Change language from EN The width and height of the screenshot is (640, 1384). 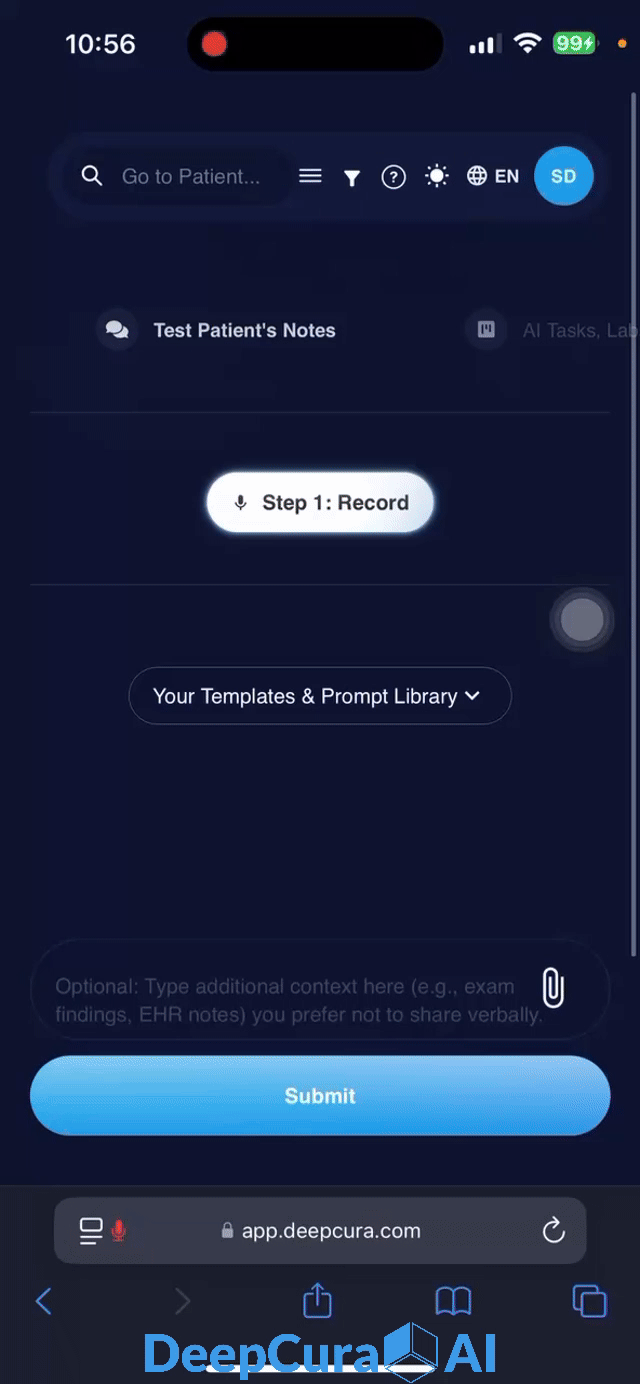[x=494, y=177]
